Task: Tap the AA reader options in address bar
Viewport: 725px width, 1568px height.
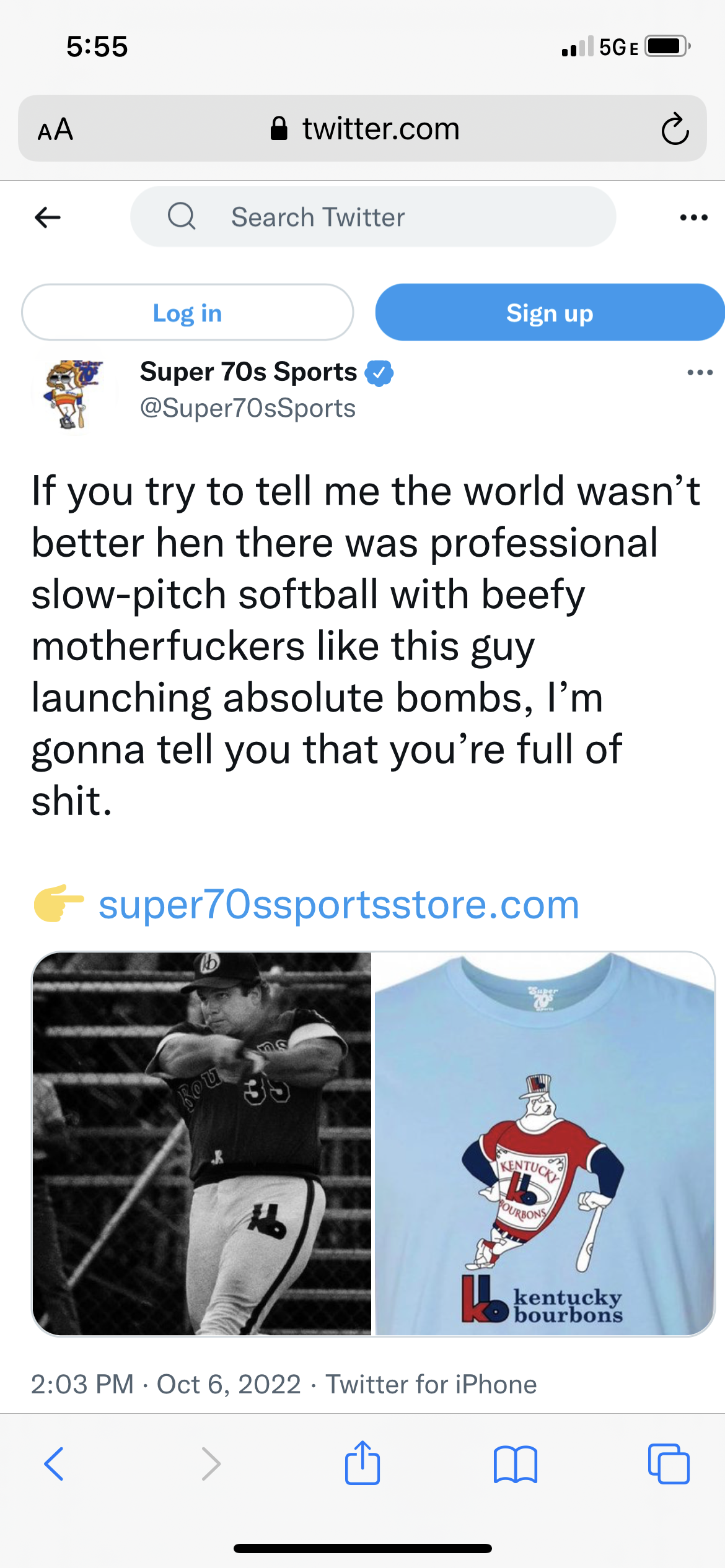Action: click(56, 129)
